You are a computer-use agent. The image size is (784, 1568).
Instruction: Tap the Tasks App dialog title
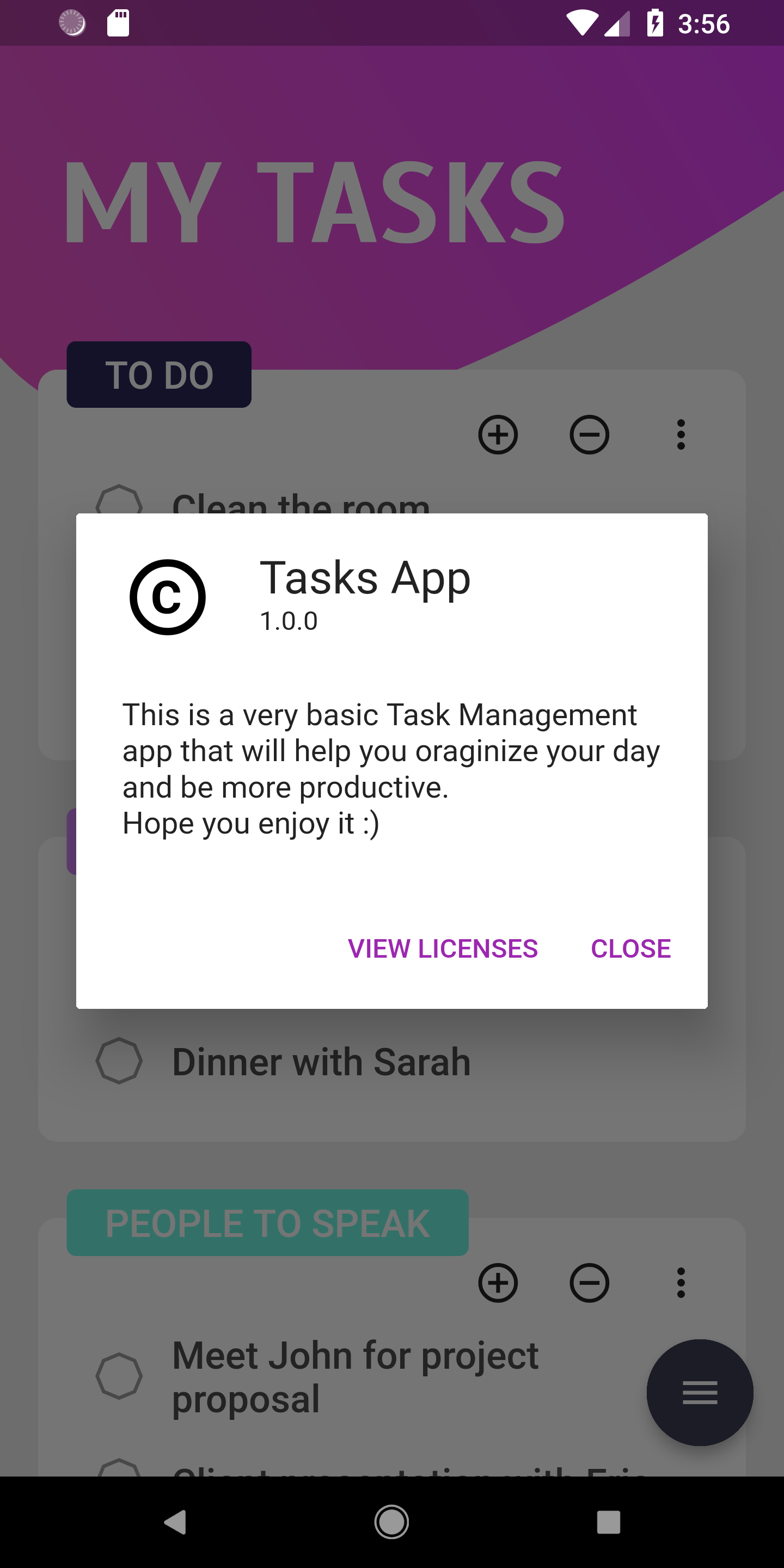pyautogui.click(x=365, y=578)
